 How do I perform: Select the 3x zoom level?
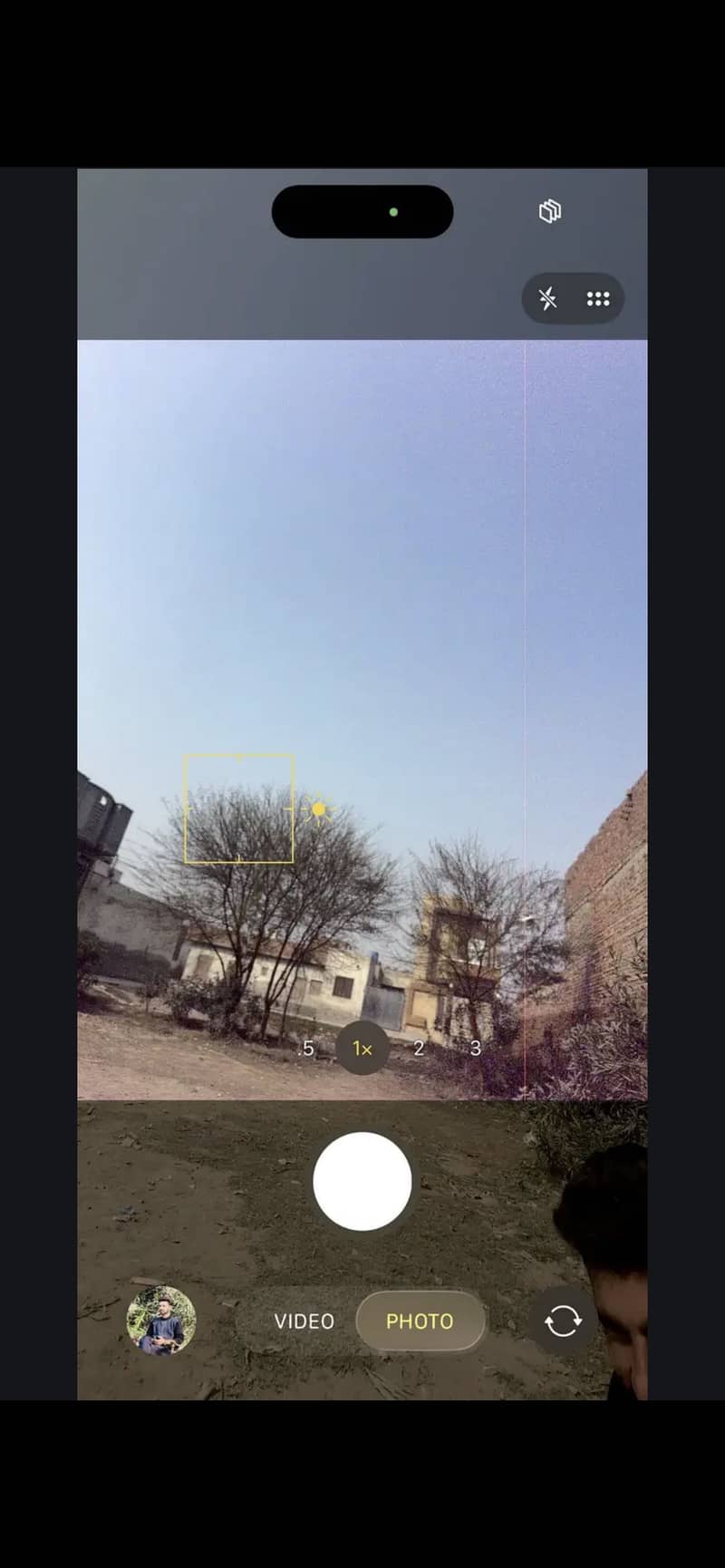coord(475,1048)
